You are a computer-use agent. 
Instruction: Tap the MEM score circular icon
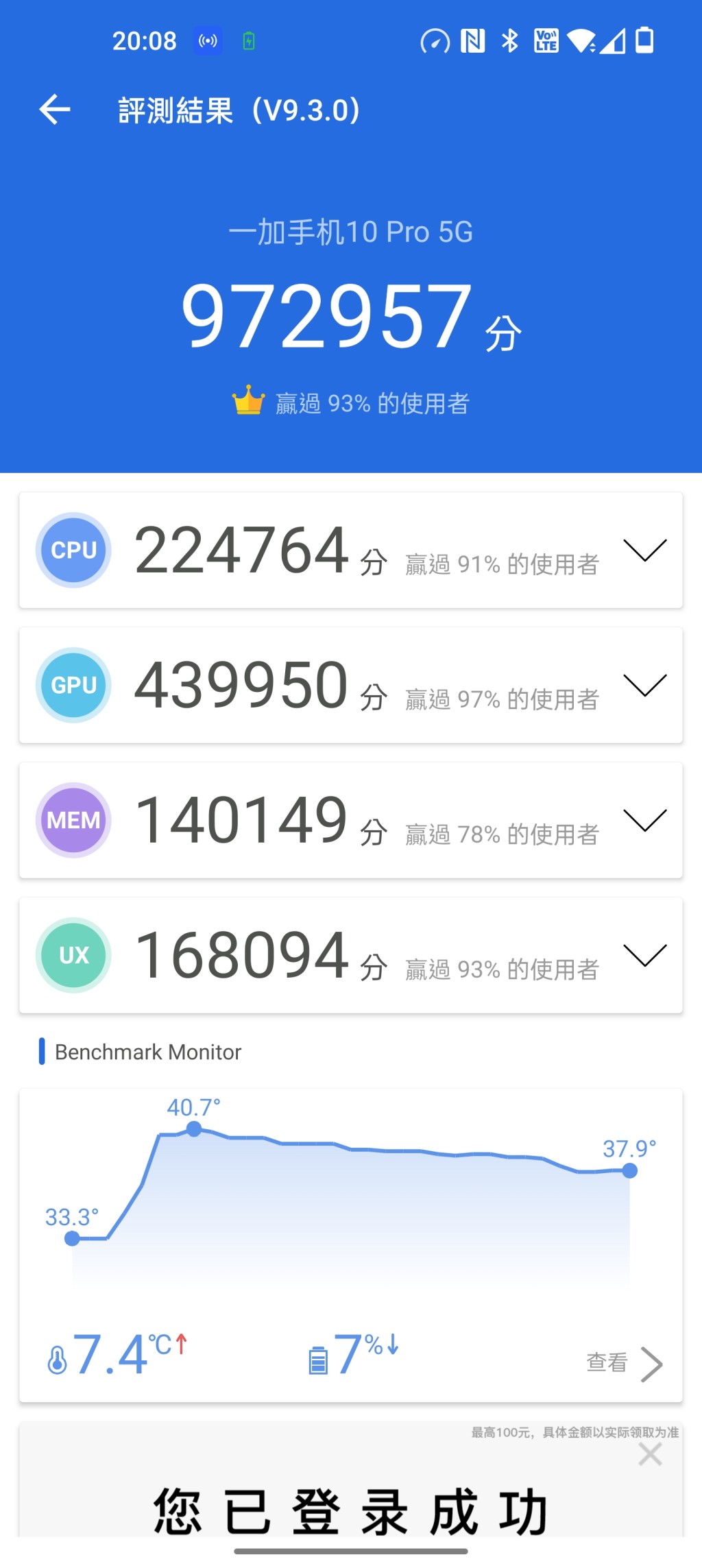coord(73,820)
